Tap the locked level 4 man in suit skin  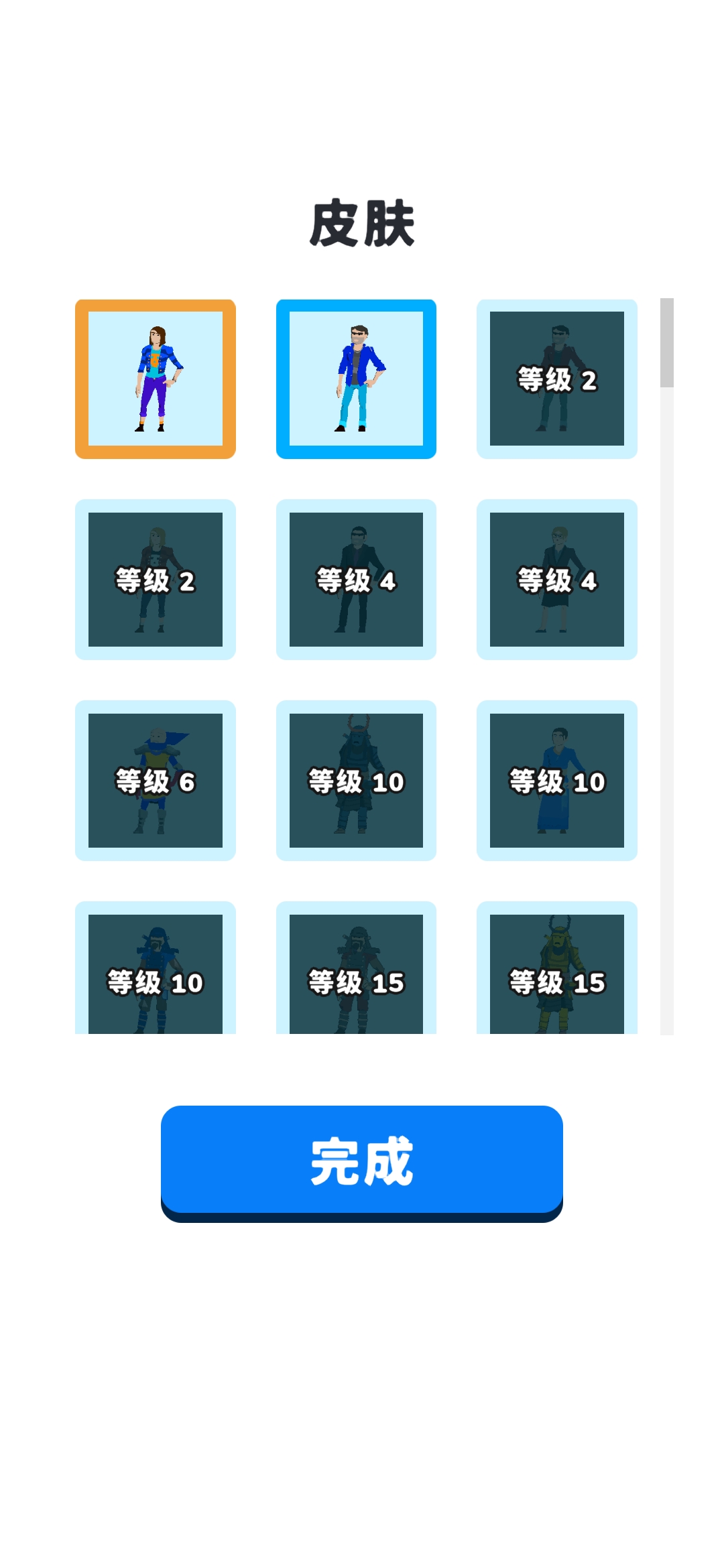(356, 580)
